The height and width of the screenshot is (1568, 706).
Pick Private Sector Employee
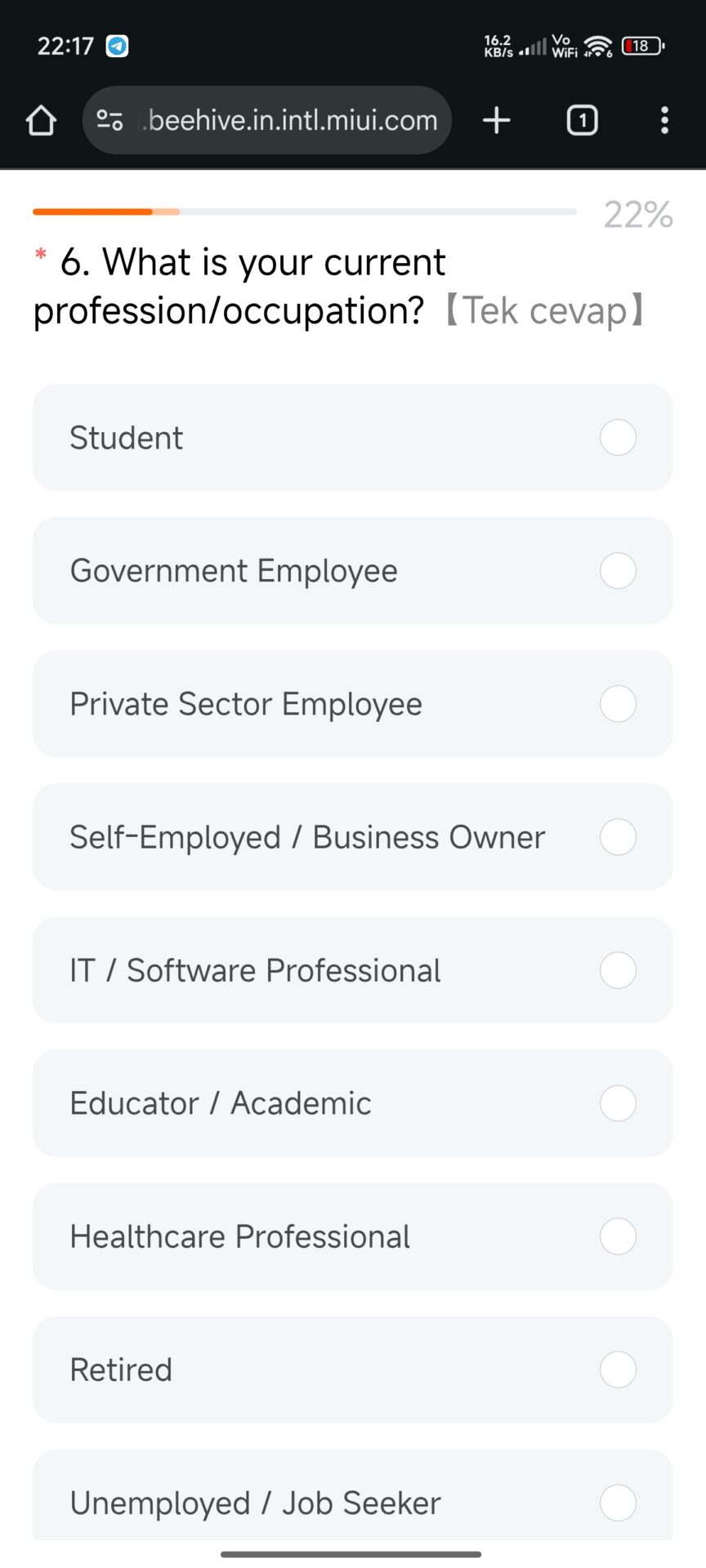pyautogui.click(x=353, y=704)
